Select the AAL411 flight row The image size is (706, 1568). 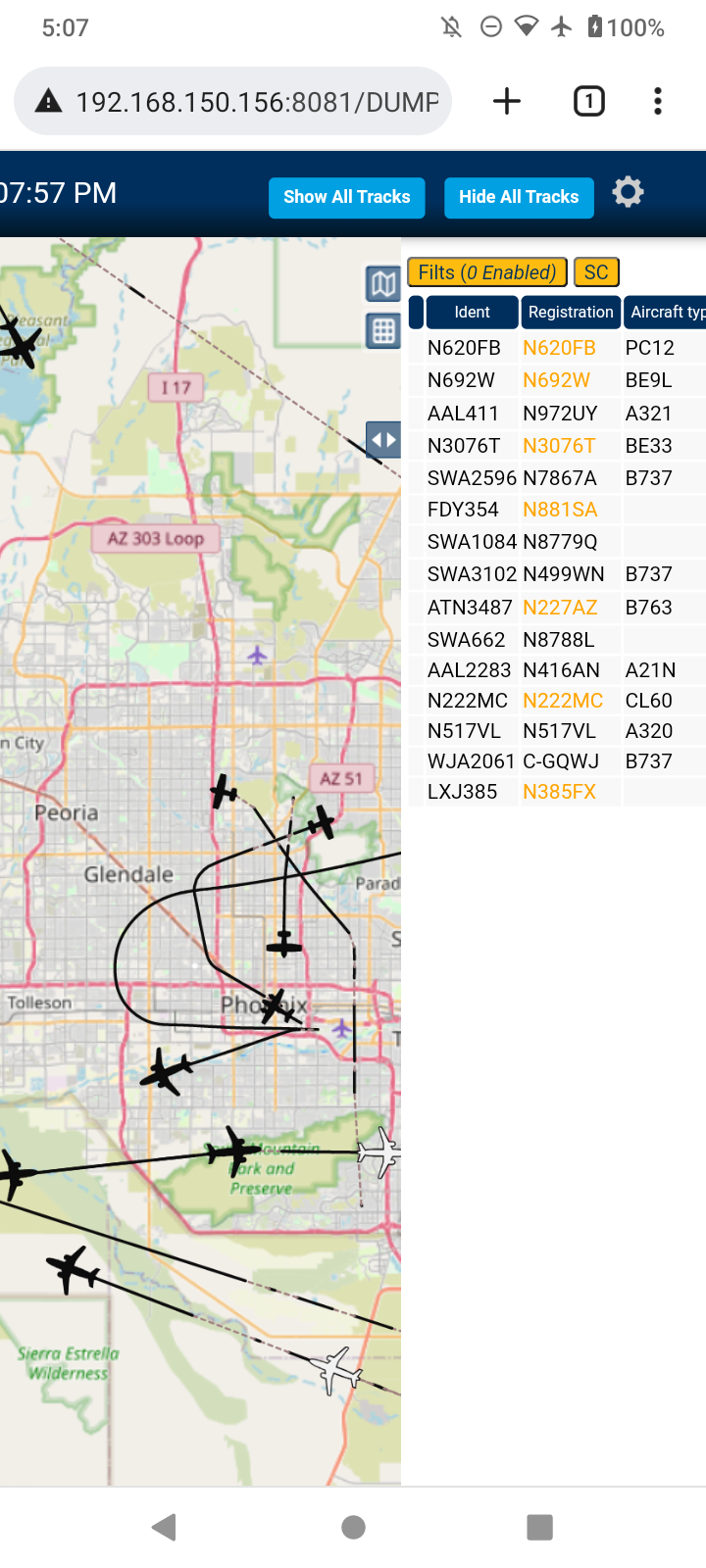click(x=557, y=414)
